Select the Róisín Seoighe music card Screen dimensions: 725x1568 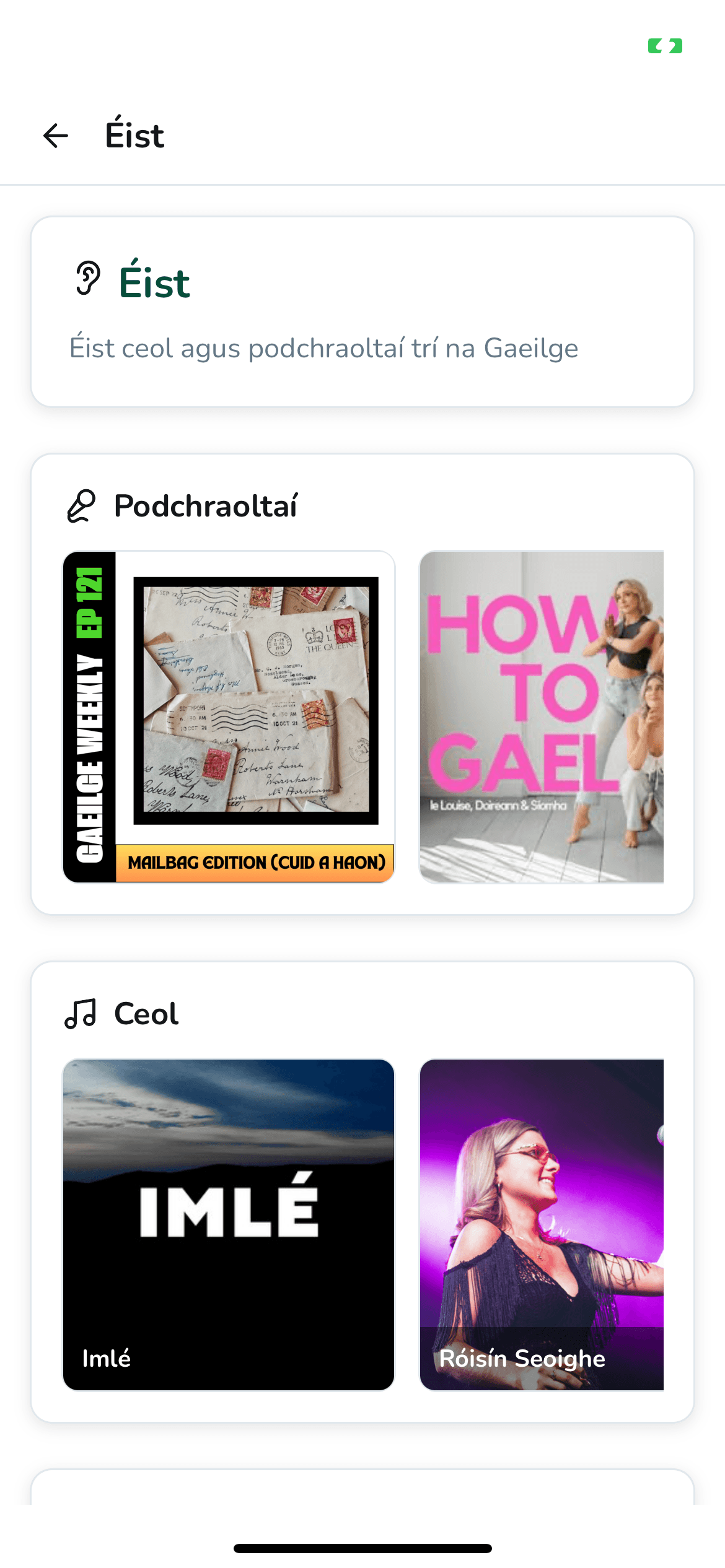tap(541, 1224)
